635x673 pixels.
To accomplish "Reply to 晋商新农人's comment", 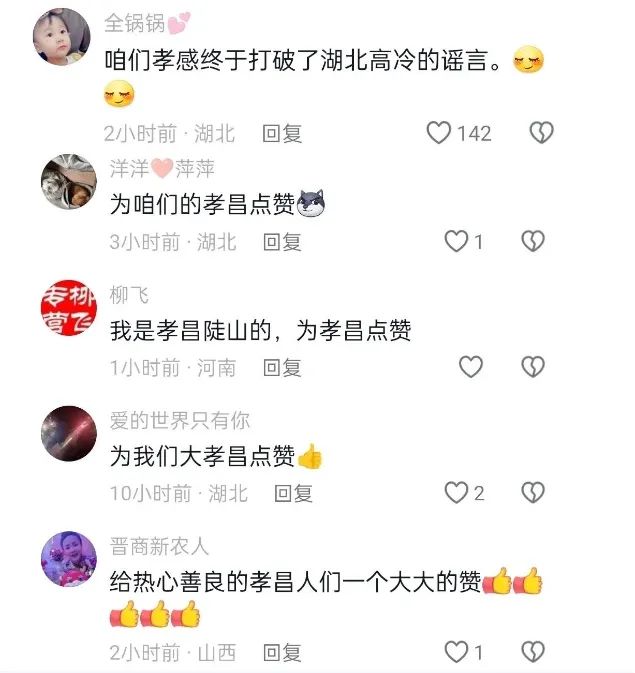I will click(x=282, y=652).
